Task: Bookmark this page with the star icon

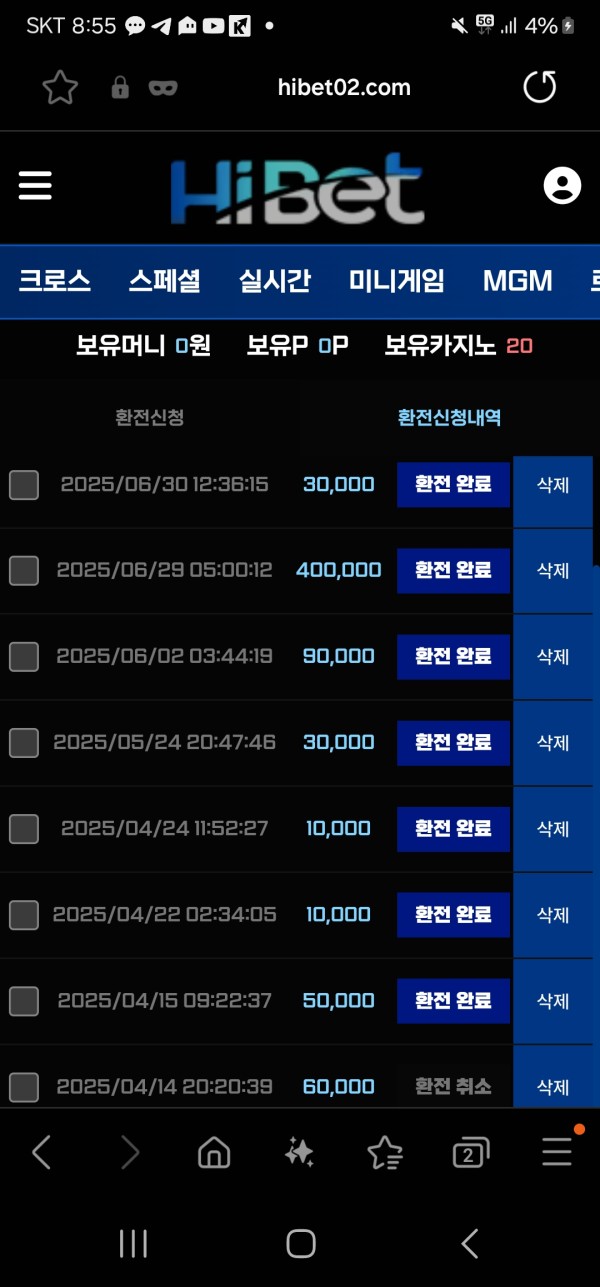Action: coord(60,88)
